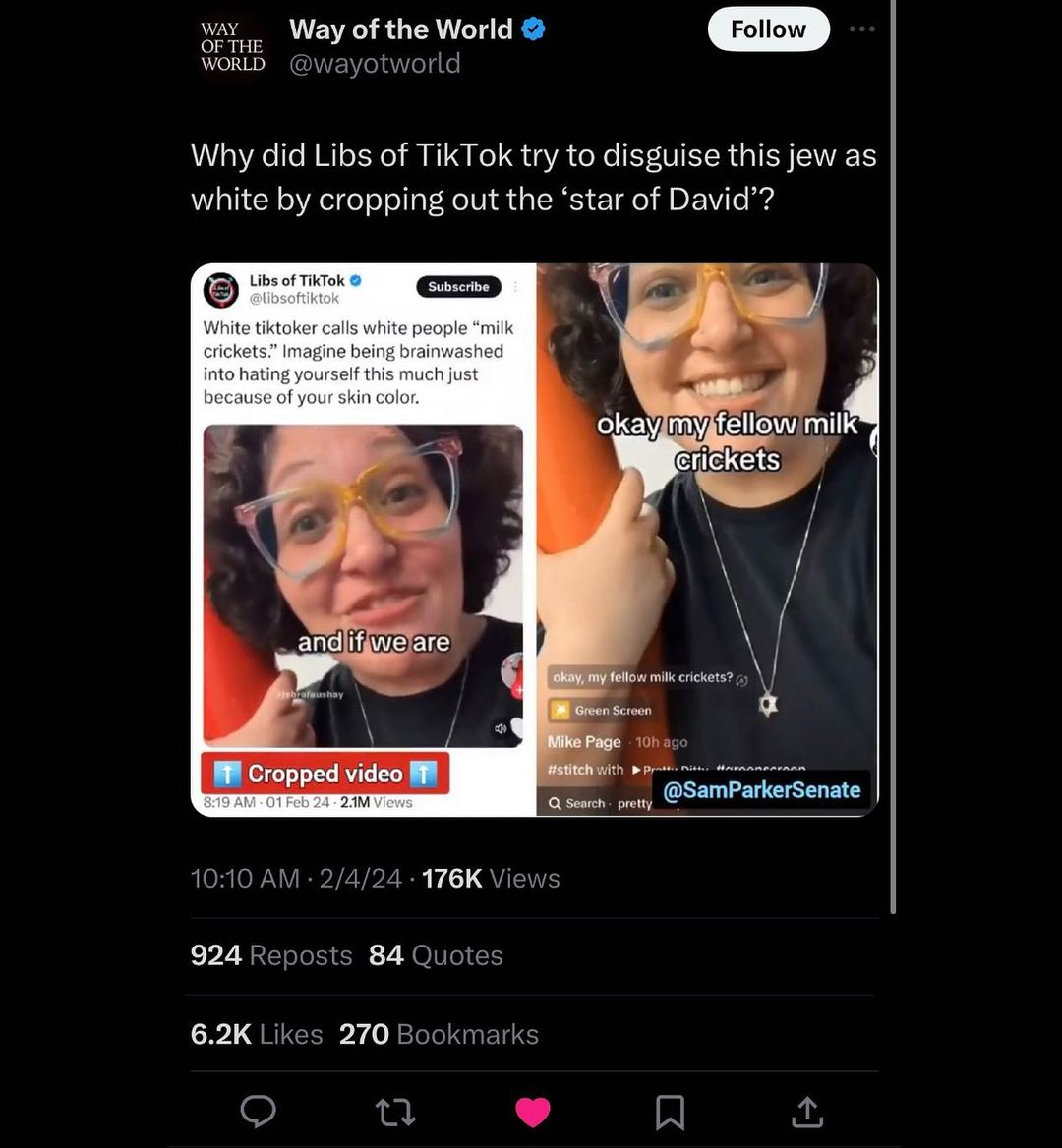Repost this post

(395, 1112)
